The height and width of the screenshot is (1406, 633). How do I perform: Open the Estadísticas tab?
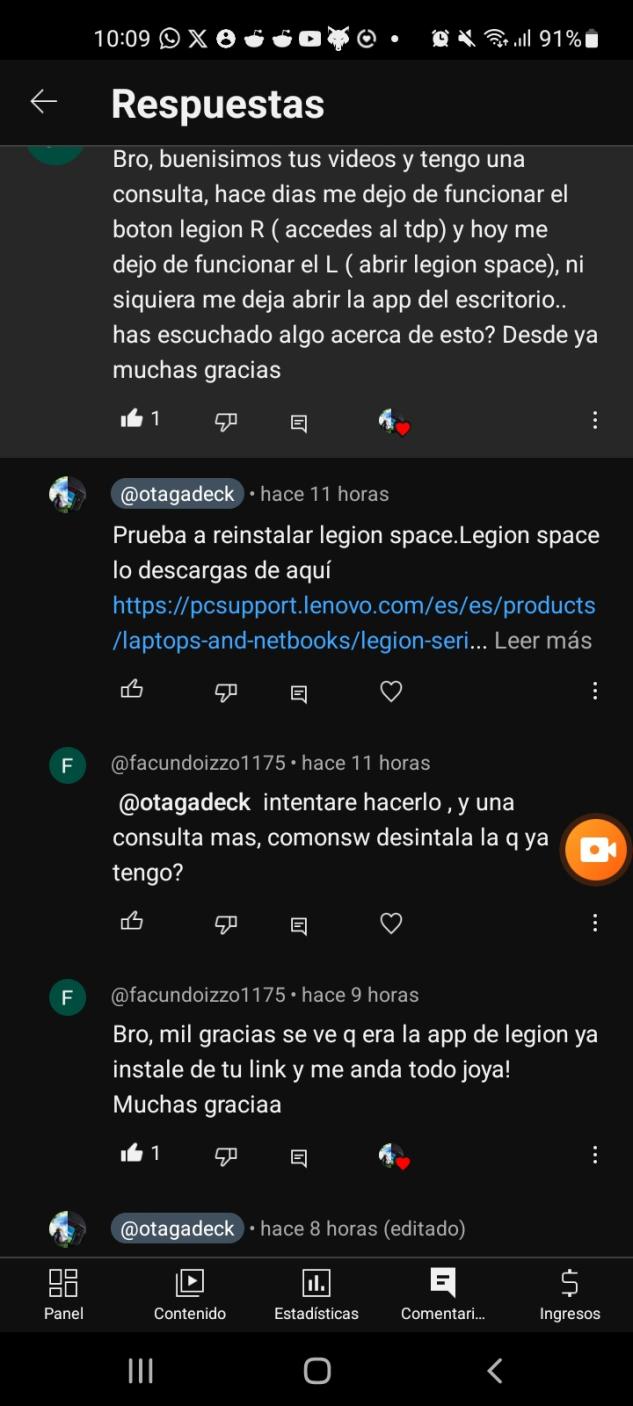[x=316, y=1294]
